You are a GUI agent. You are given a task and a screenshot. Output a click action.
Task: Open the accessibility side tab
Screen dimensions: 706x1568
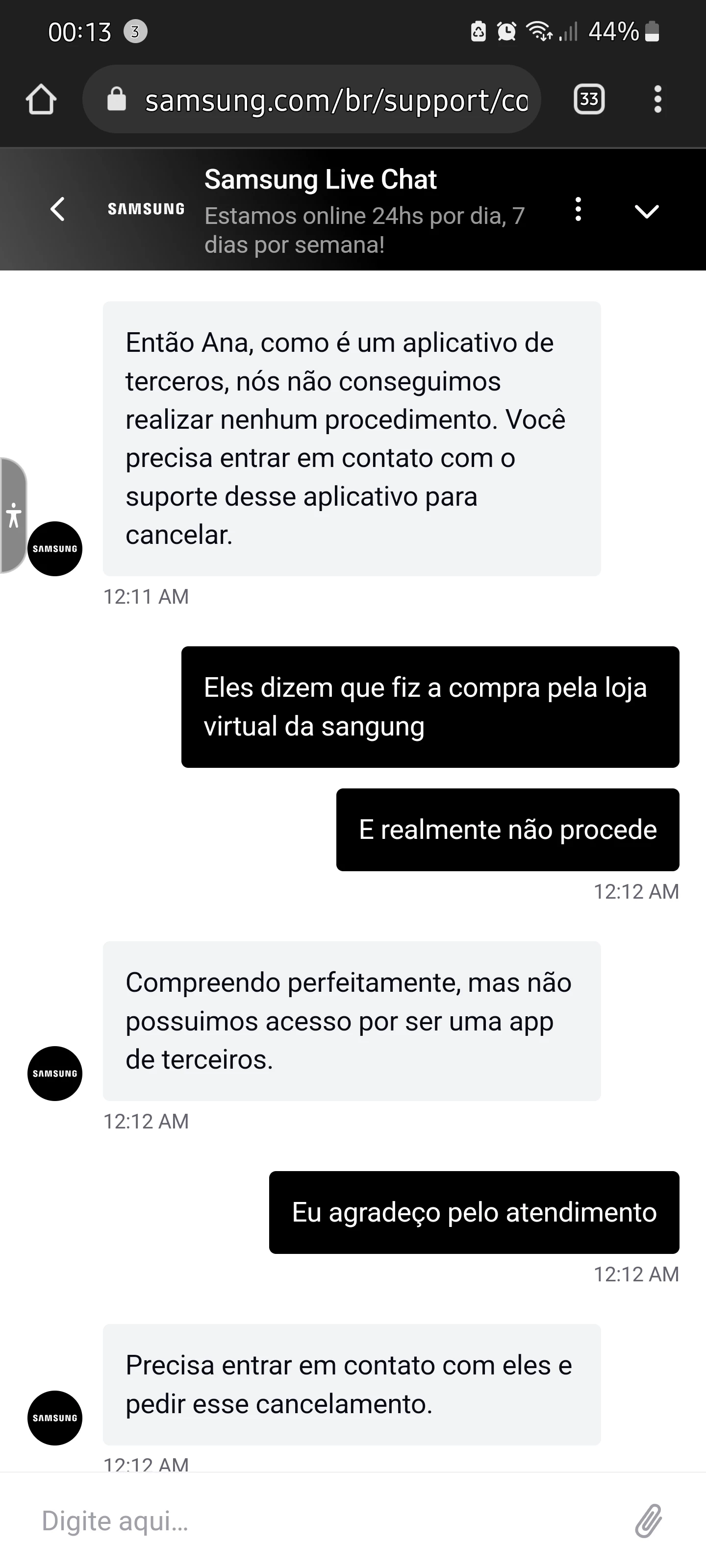tap(13, 515)
